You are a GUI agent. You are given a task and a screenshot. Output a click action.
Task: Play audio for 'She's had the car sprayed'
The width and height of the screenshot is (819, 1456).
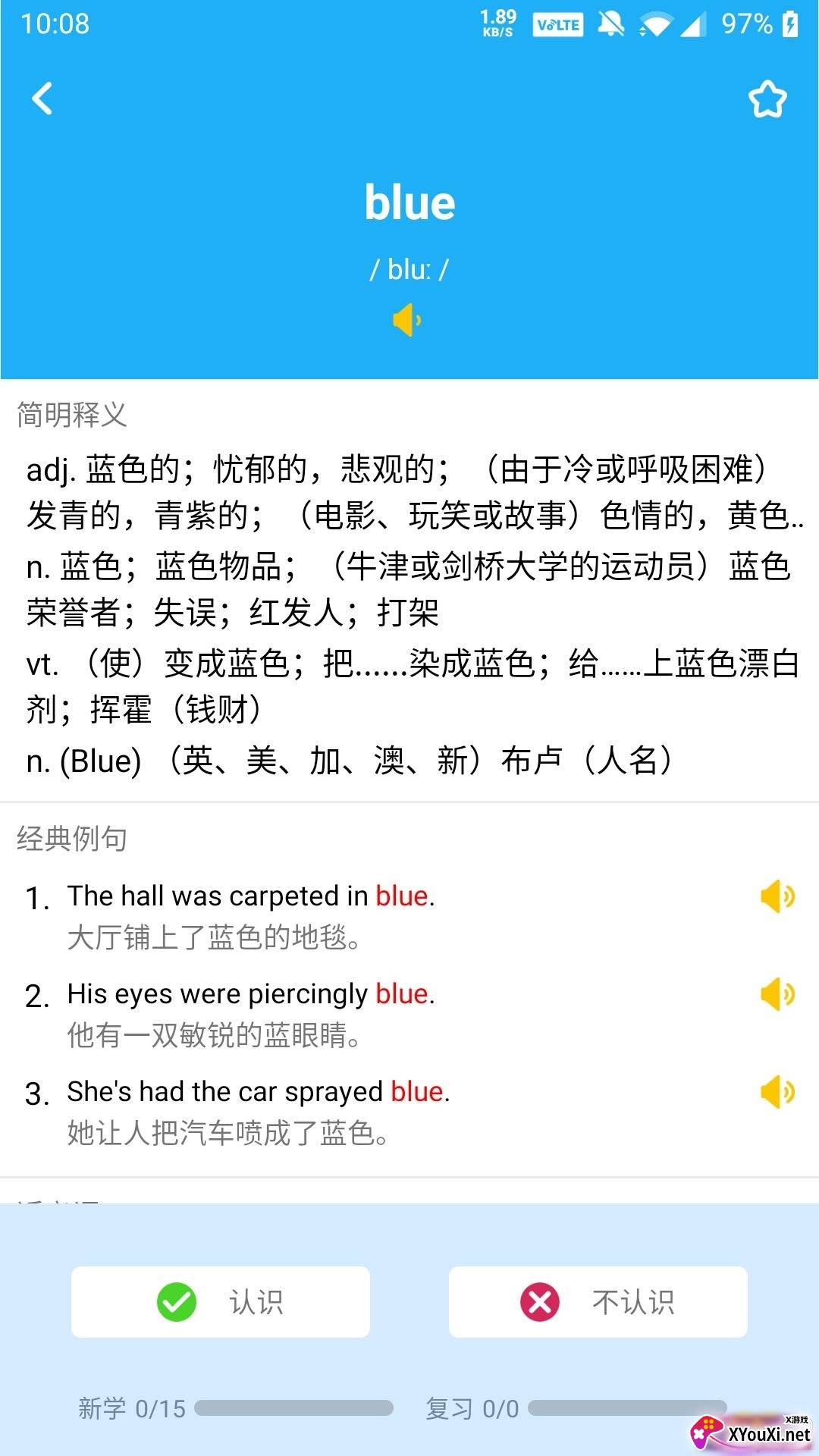pyautogui.click(x=777, y=1092)
